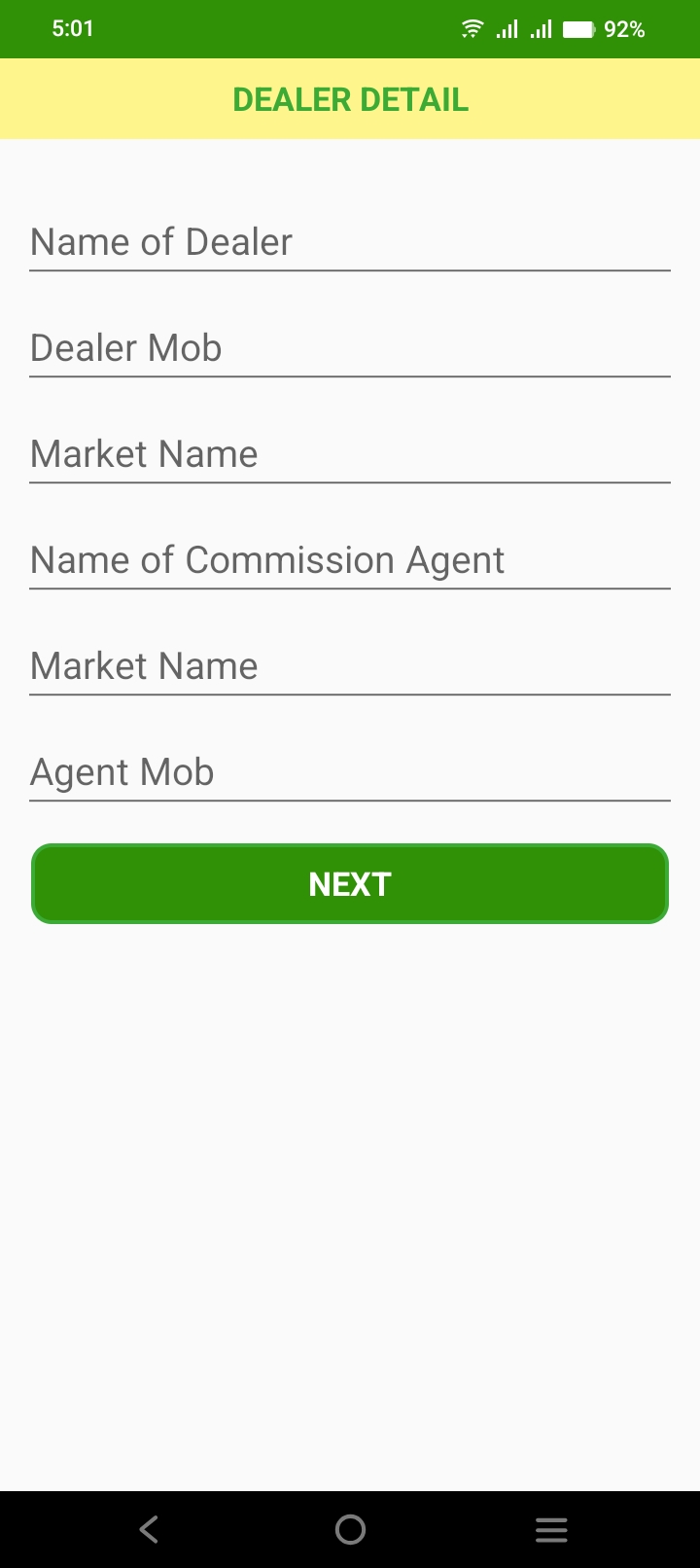
Task: Continue with the NEXT button
Action: pyautogui.click(x=350, y=883)
